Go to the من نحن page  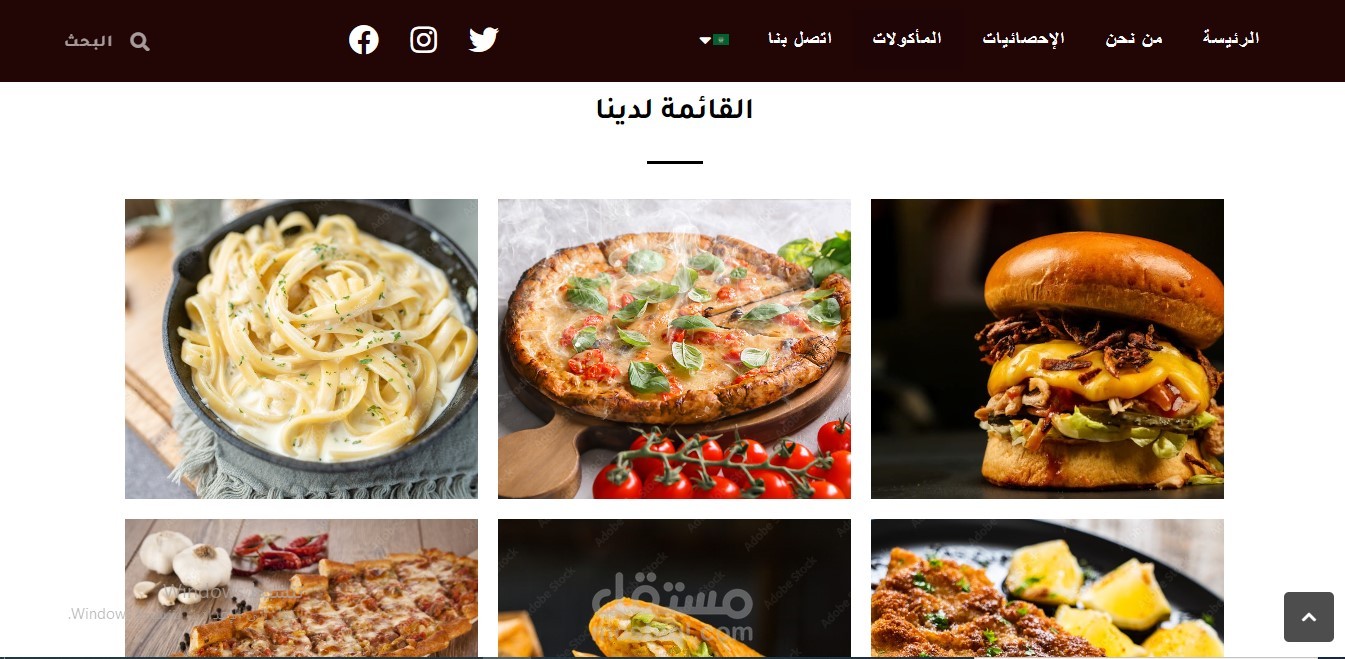point(1133,39)
